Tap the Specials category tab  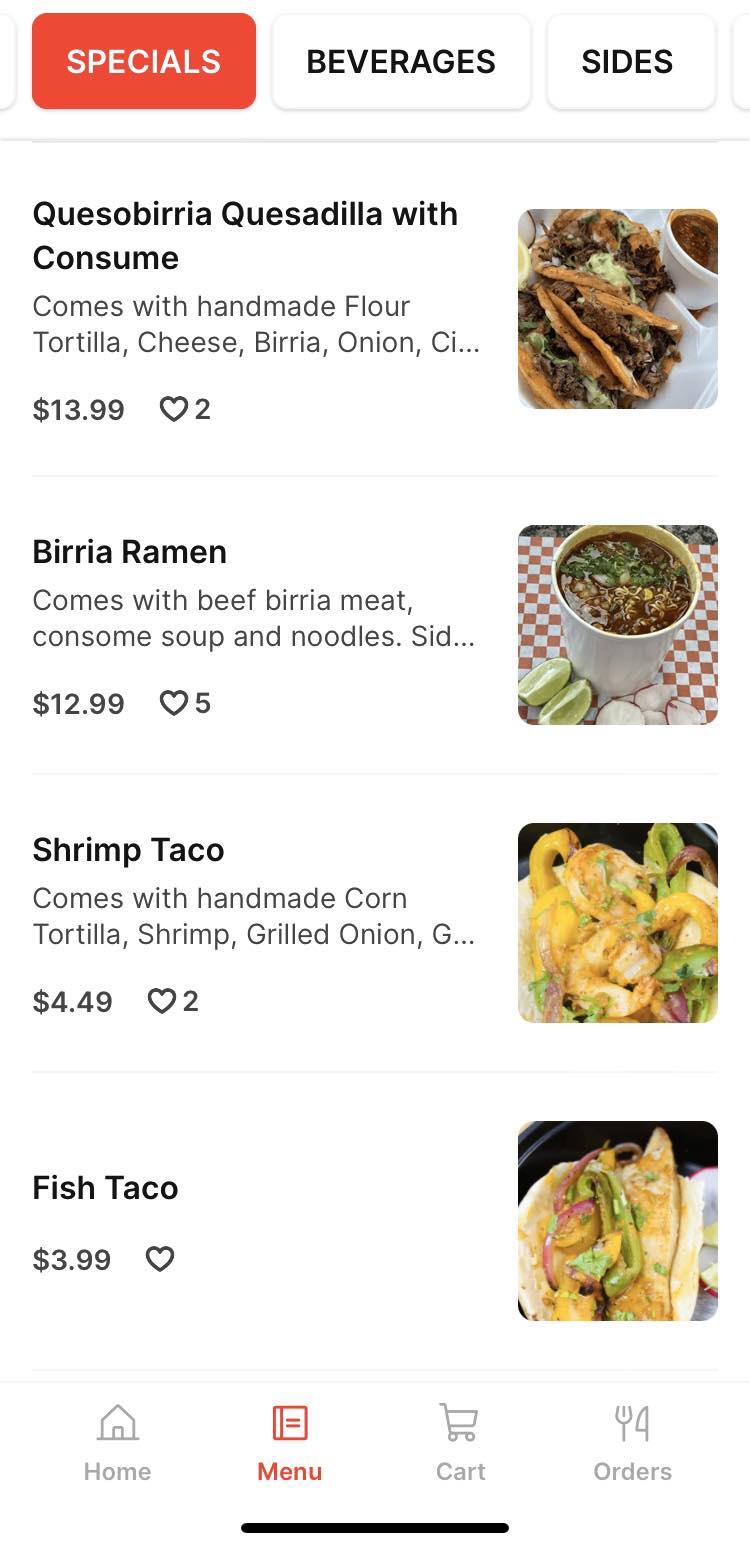(144, 62)
